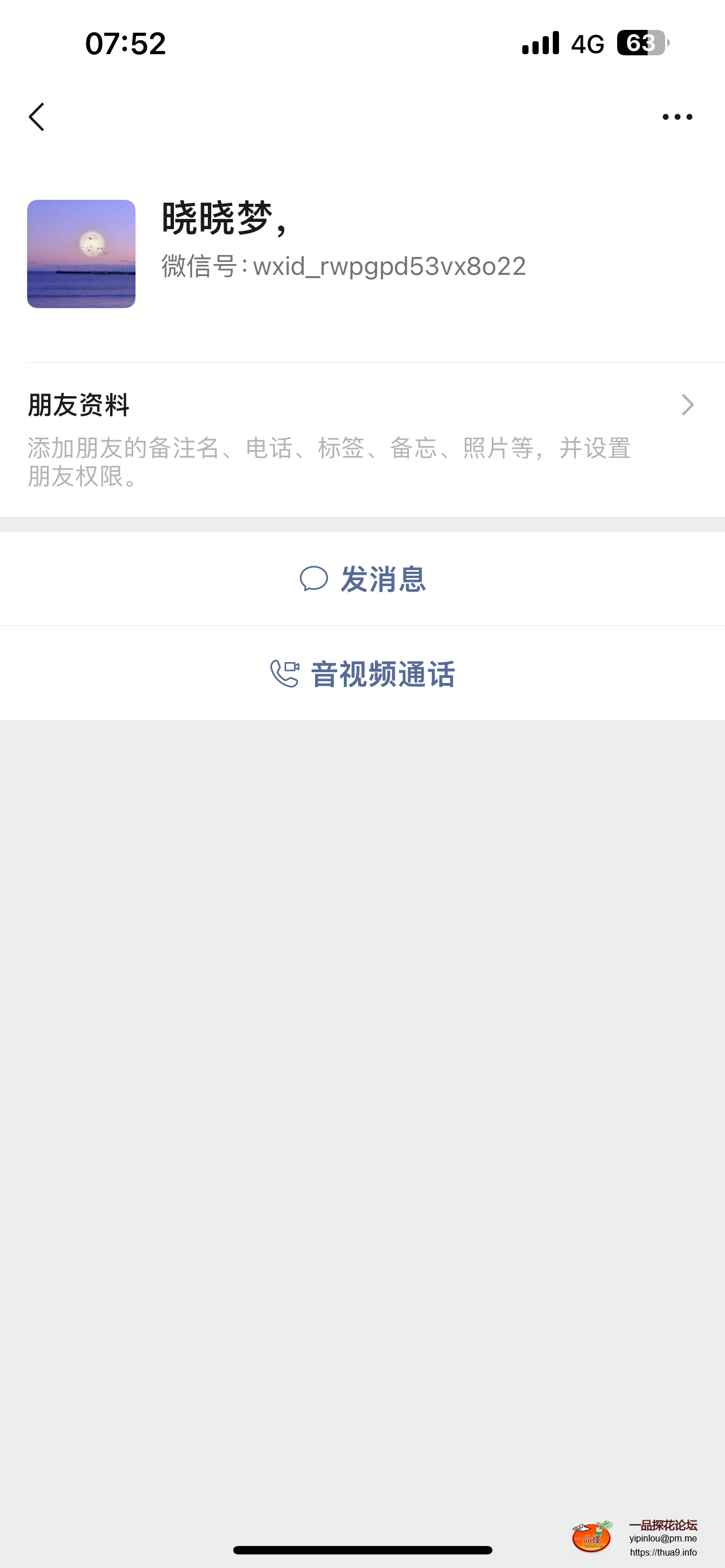Image resolution: width=725 pixels, height=1568 pixels.
Task: Open the more actions menu at top right
Action: coord(678,116)
